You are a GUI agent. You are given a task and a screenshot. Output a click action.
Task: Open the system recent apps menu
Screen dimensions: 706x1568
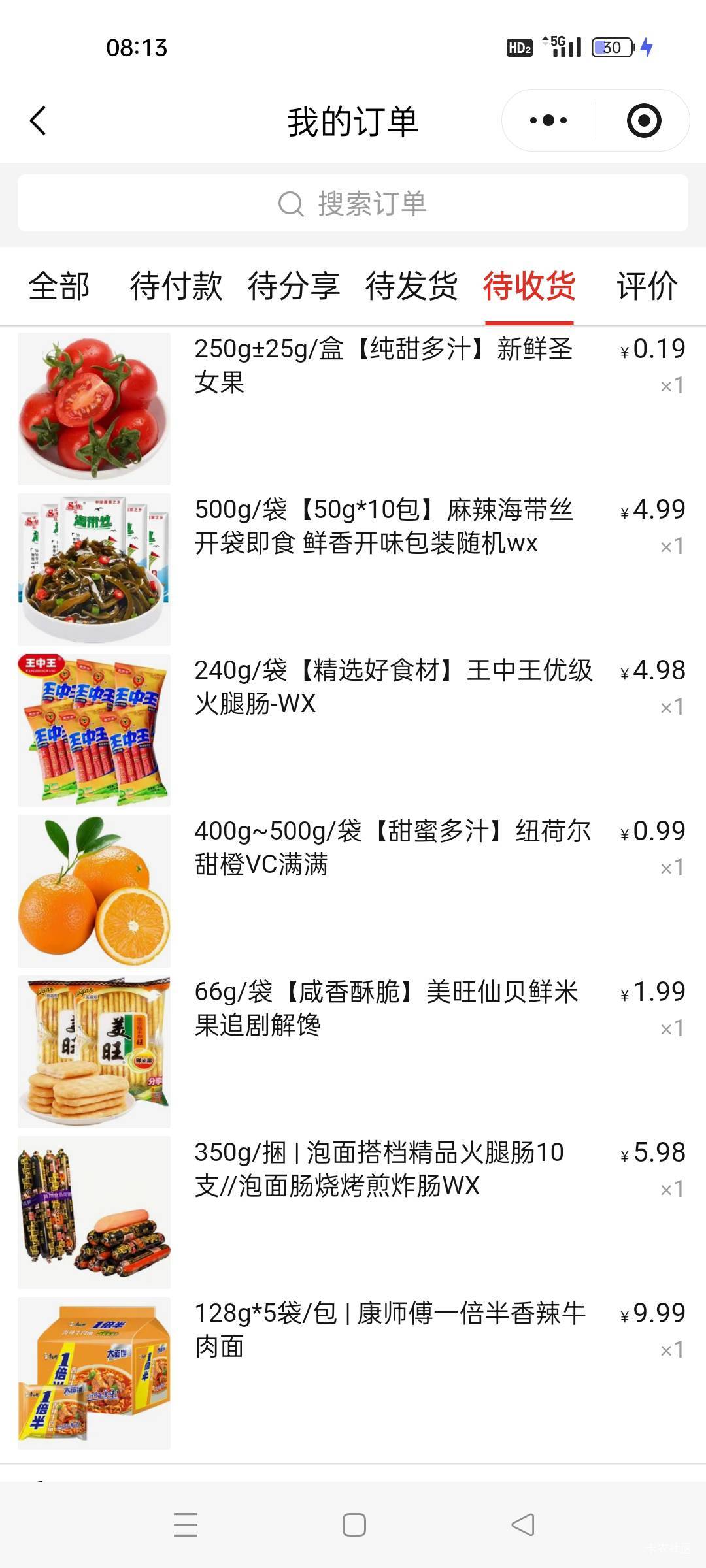pos(186,1525)
